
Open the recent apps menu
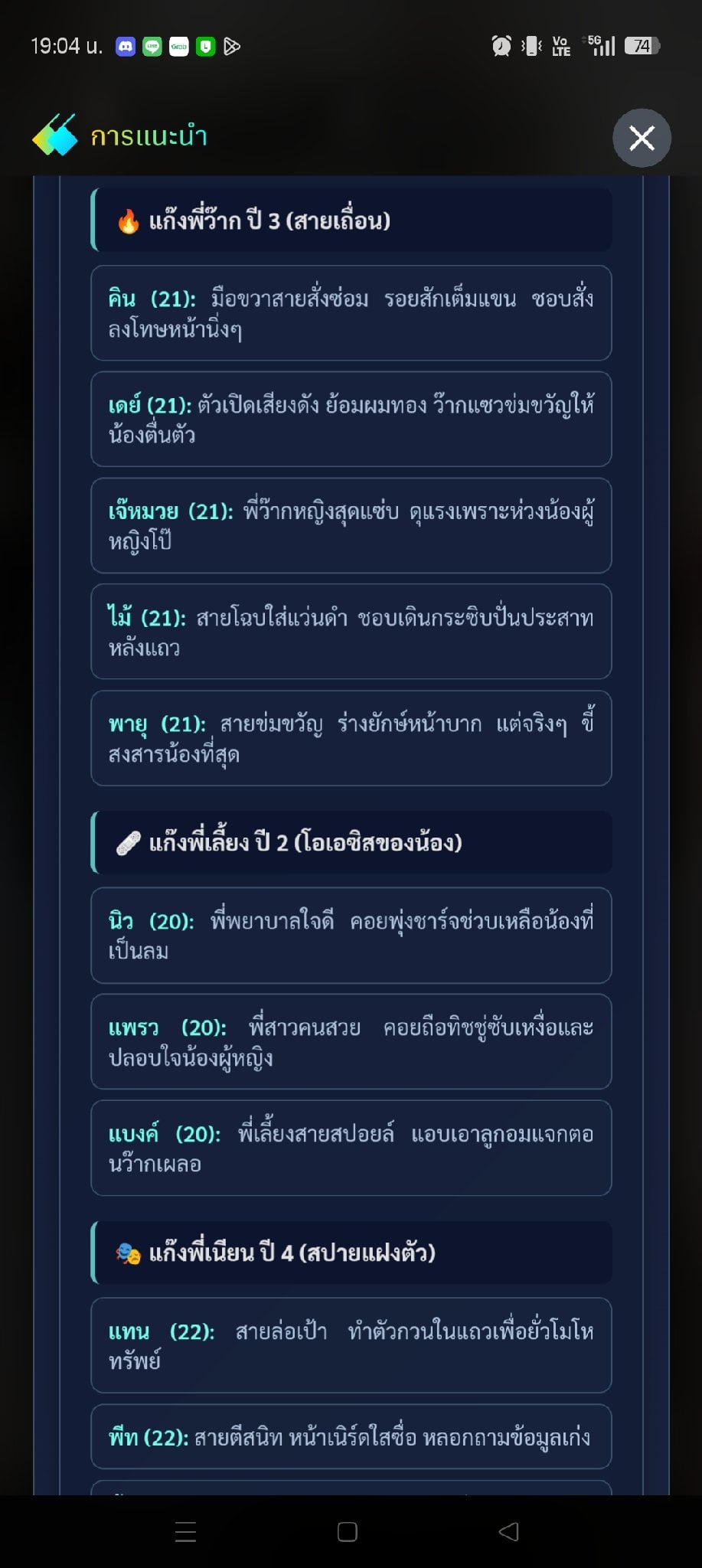click(x=186, y=1531)
